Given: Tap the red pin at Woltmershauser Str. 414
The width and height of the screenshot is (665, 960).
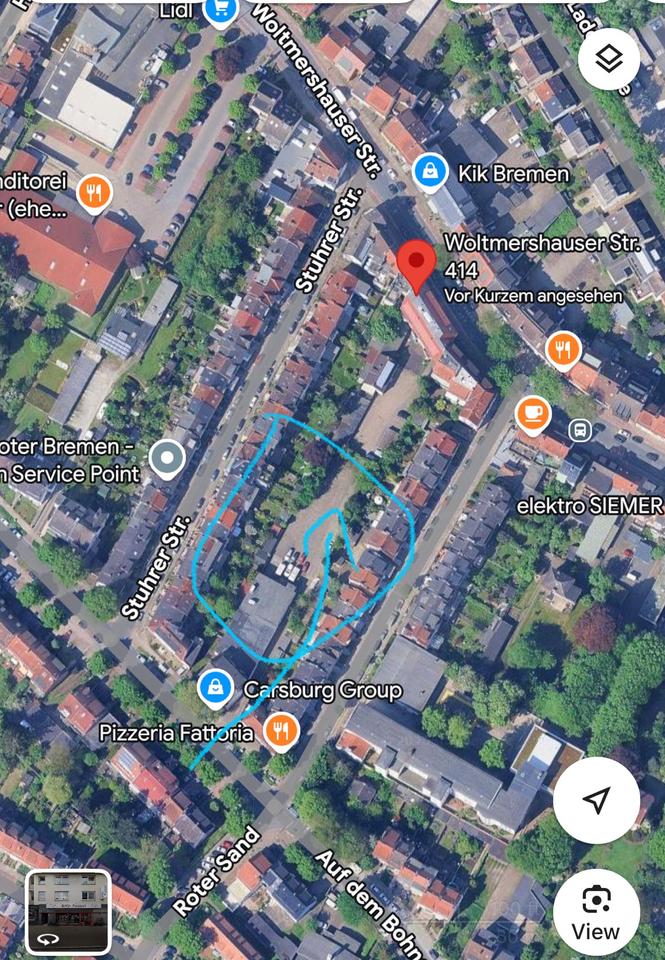Looking at the screenshot, I should tap(414, 264).
